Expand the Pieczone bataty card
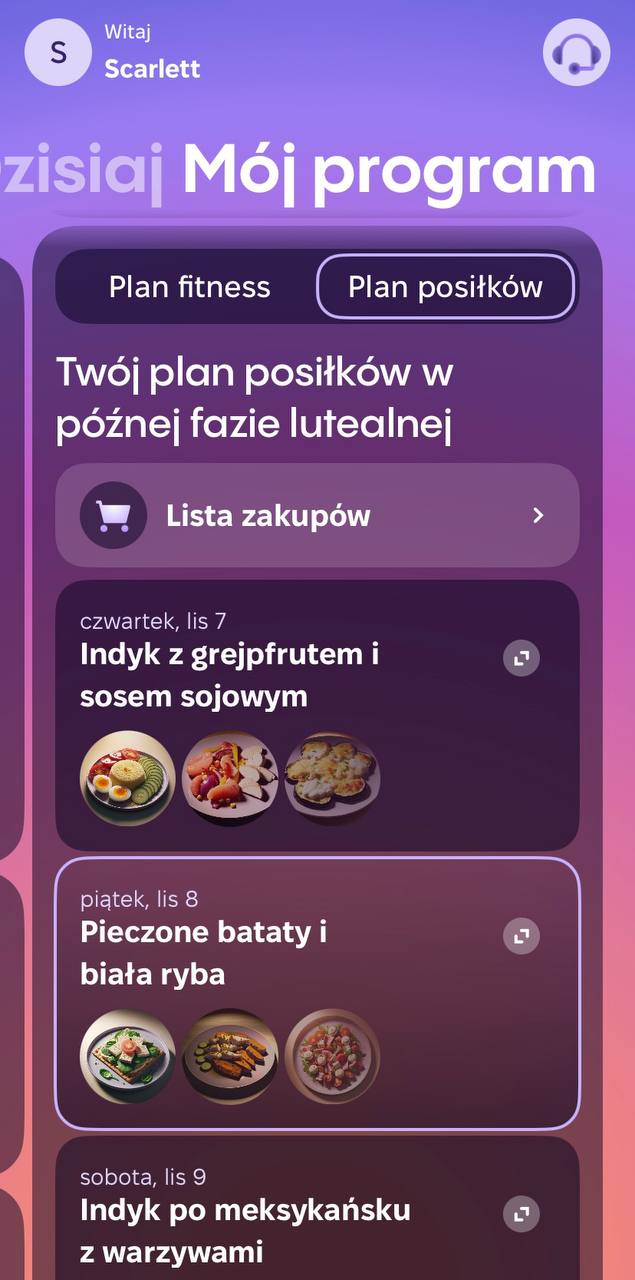635x1280 pixels. [x=521, y=936]
